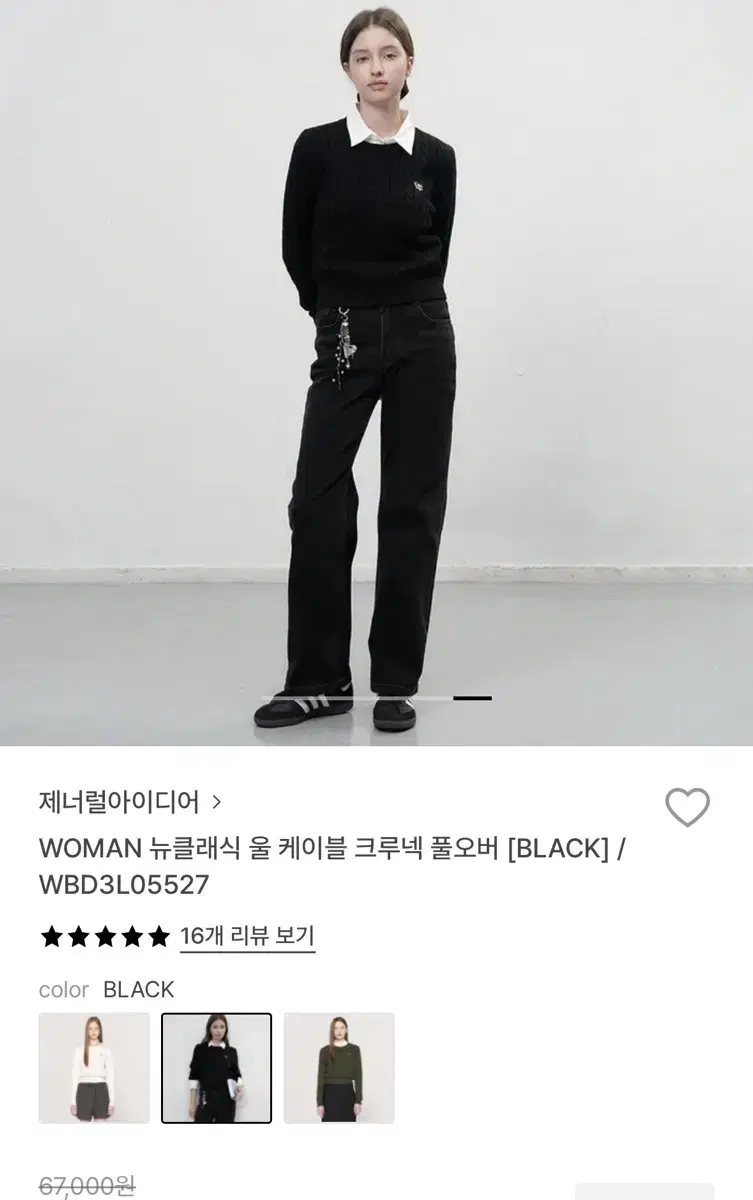Click the BLACK color name text
Viewport: 753px width, 1200px height.
coord(138,991)
